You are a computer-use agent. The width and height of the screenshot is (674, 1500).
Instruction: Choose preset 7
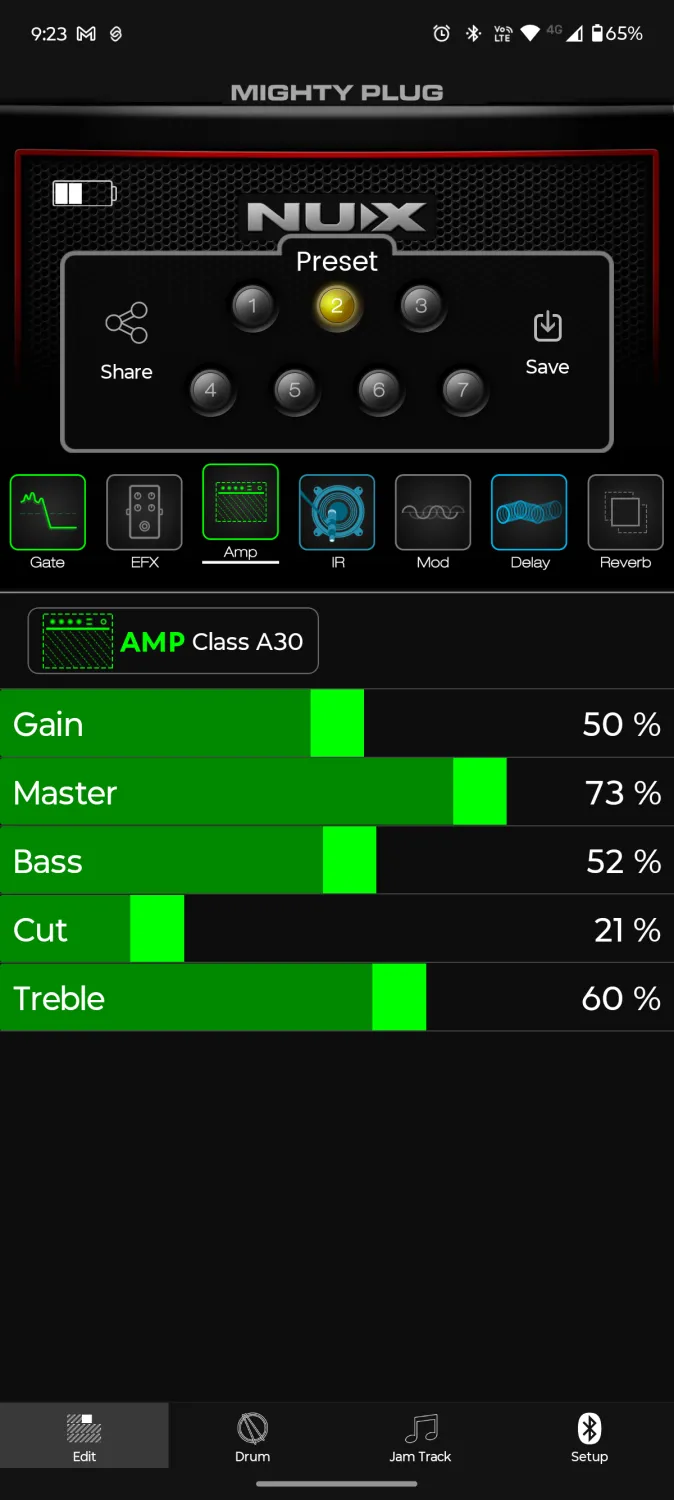tap(463, 390)
